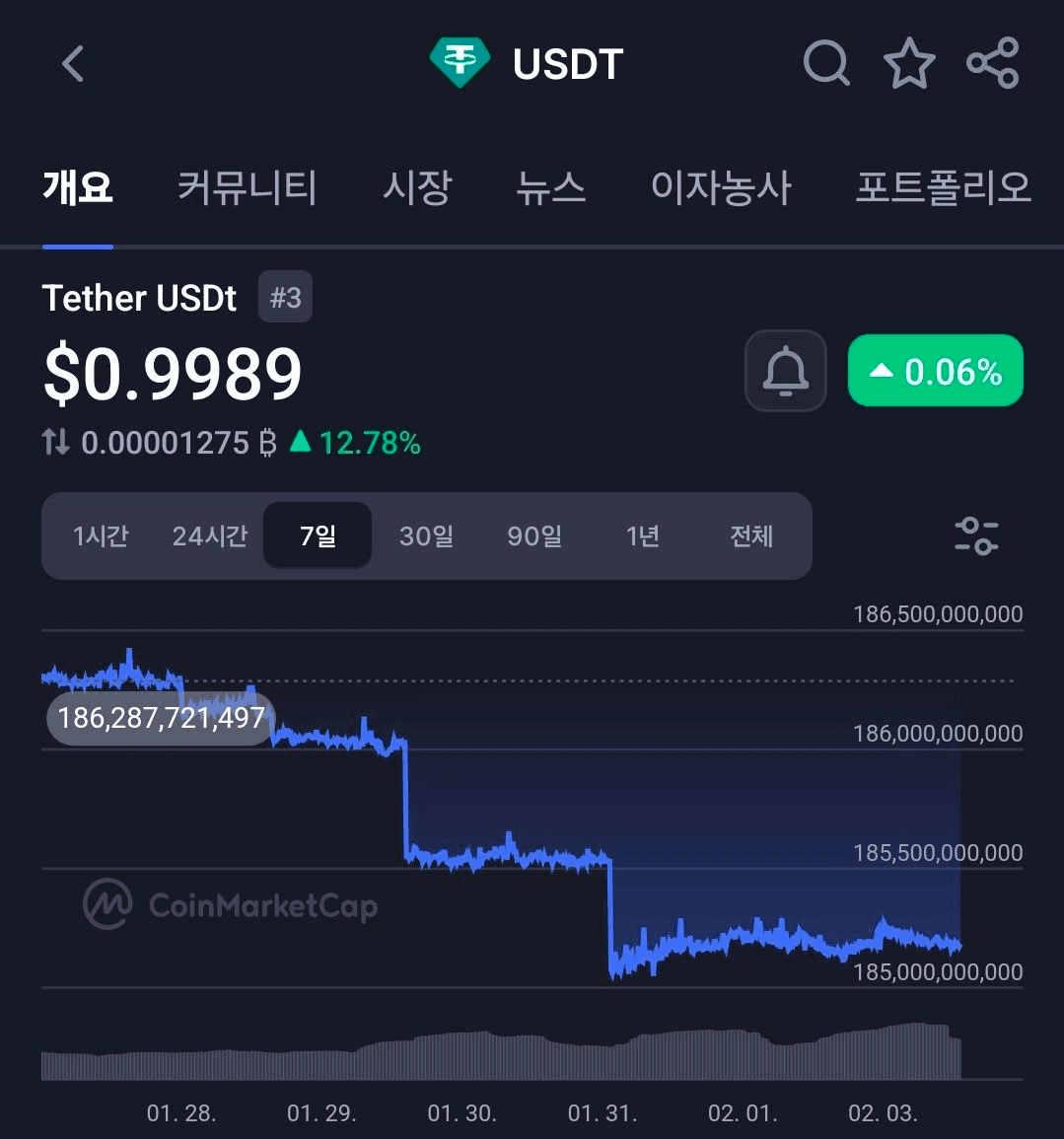Tap the star to favorite USDT
Screen dimensions: 1064x1139
tap(909, 62)
